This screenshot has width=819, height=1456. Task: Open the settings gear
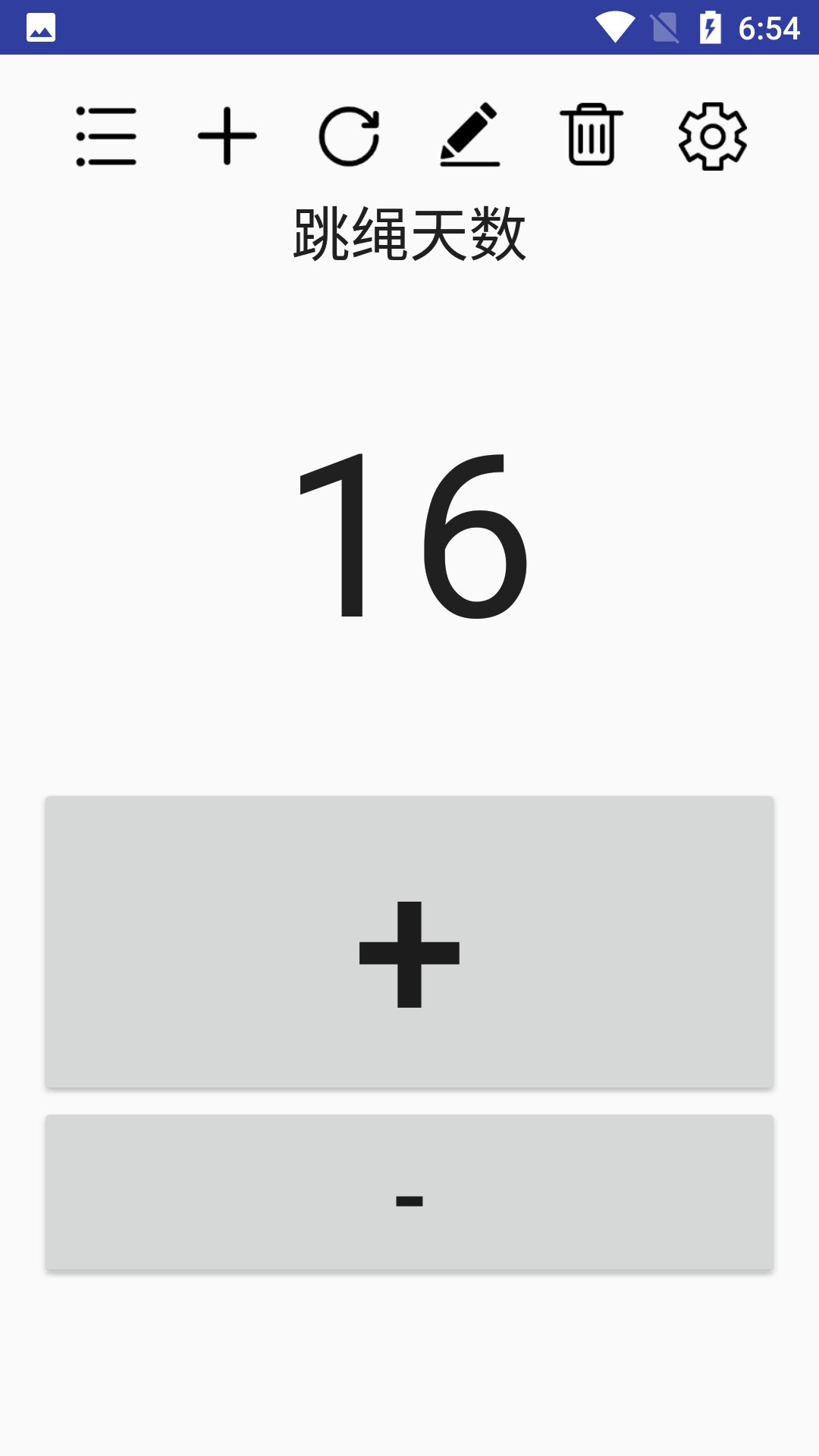(x=713, y=136)
